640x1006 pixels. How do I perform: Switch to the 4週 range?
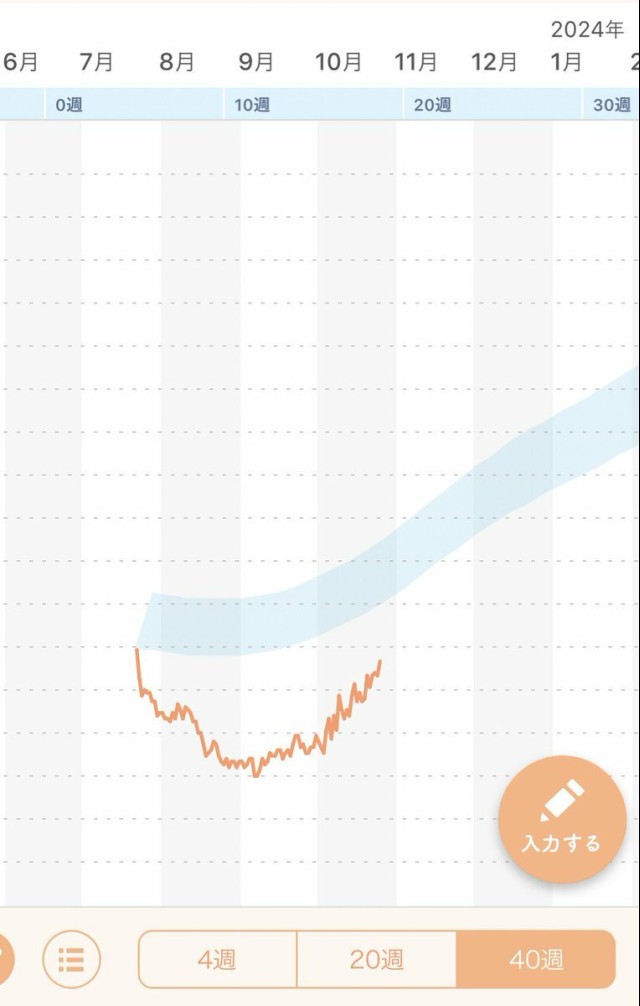click(217, 960)
